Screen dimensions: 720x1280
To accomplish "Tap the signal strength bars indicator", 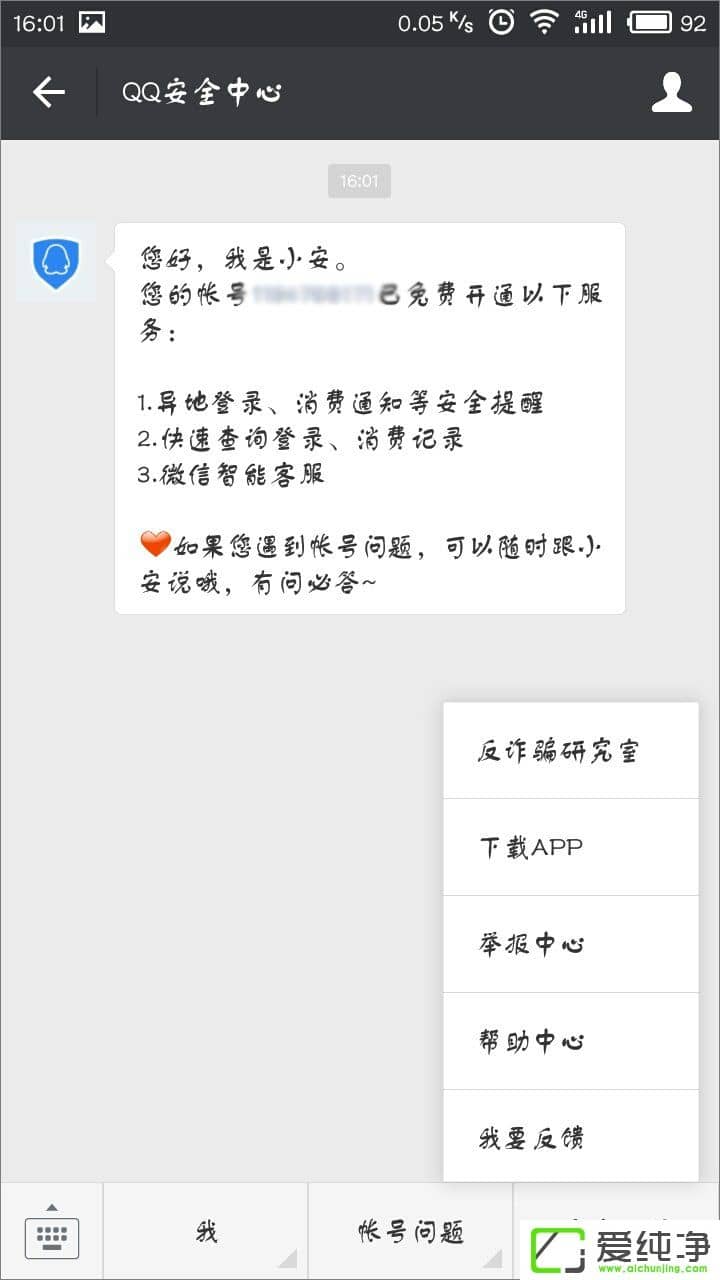I will [595, 20].
